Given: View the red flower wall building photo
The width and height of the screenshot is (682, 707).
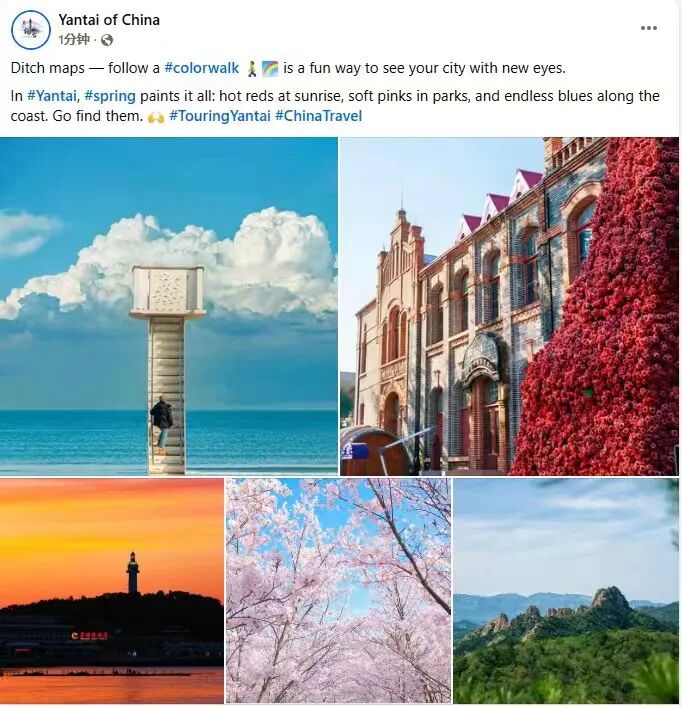Looking at the screenshot, I should pos(509,306).
